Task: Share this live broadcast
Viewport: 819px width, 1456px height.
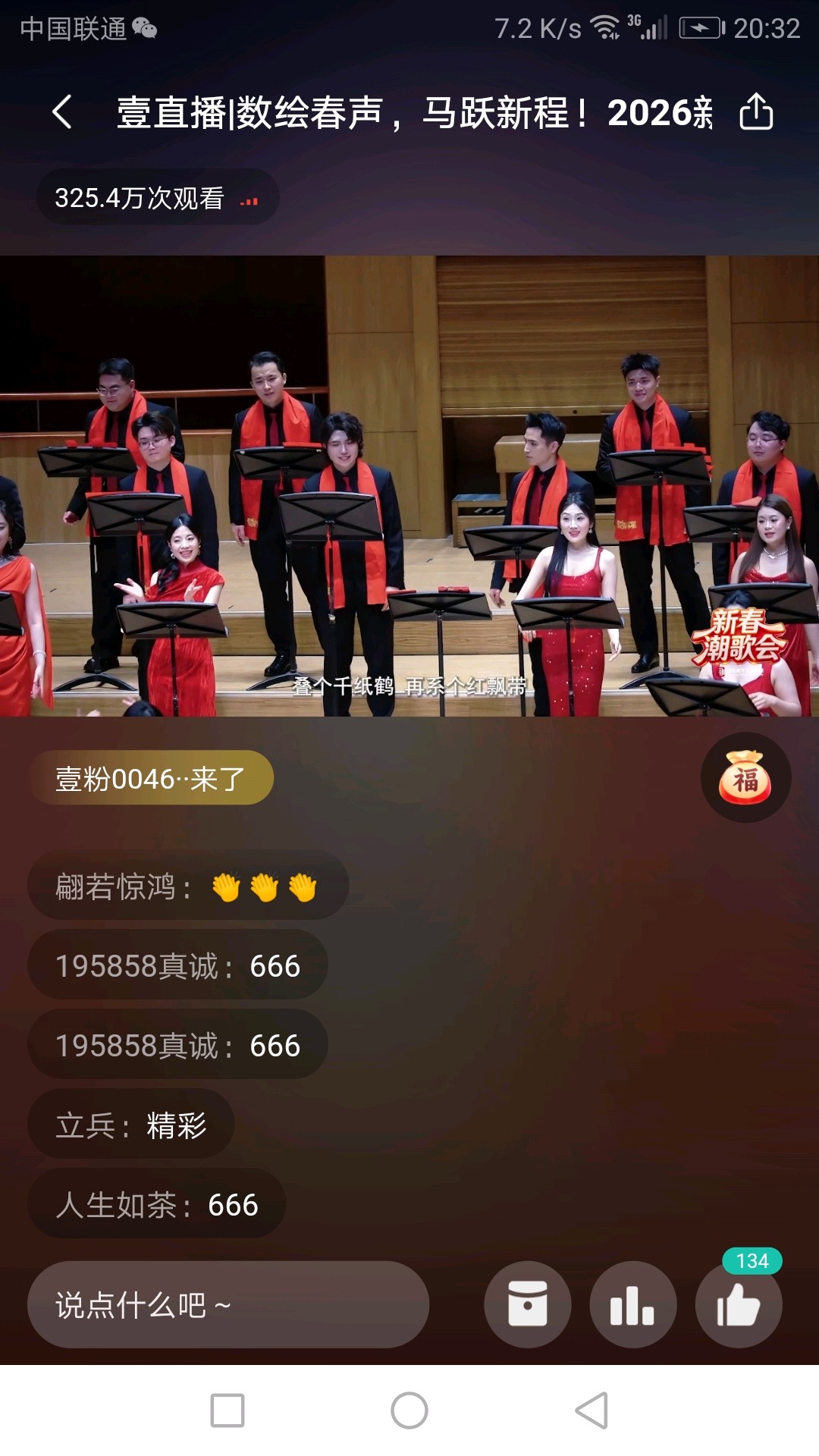Action: click(756, 112)
